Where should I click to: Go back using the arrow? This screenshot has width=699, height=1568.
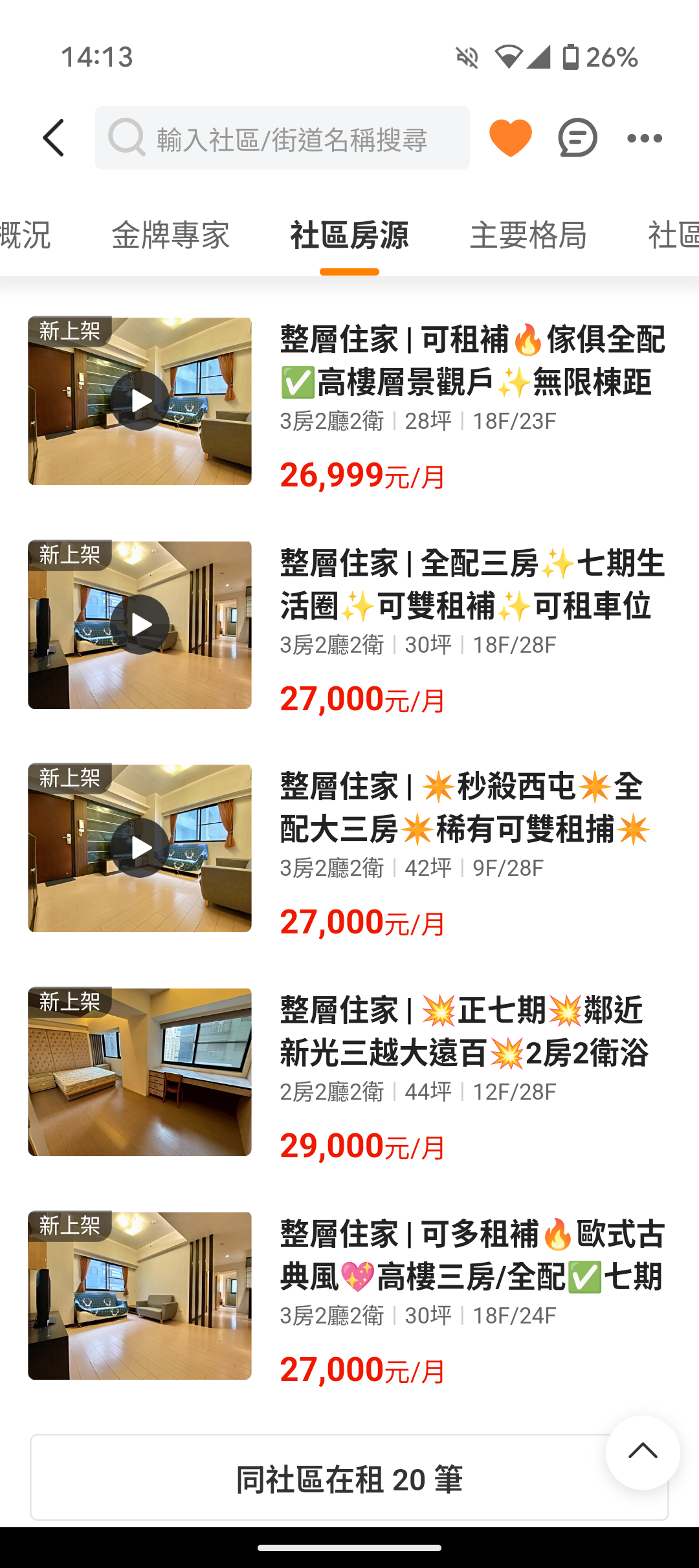click(x=54, y=138)
